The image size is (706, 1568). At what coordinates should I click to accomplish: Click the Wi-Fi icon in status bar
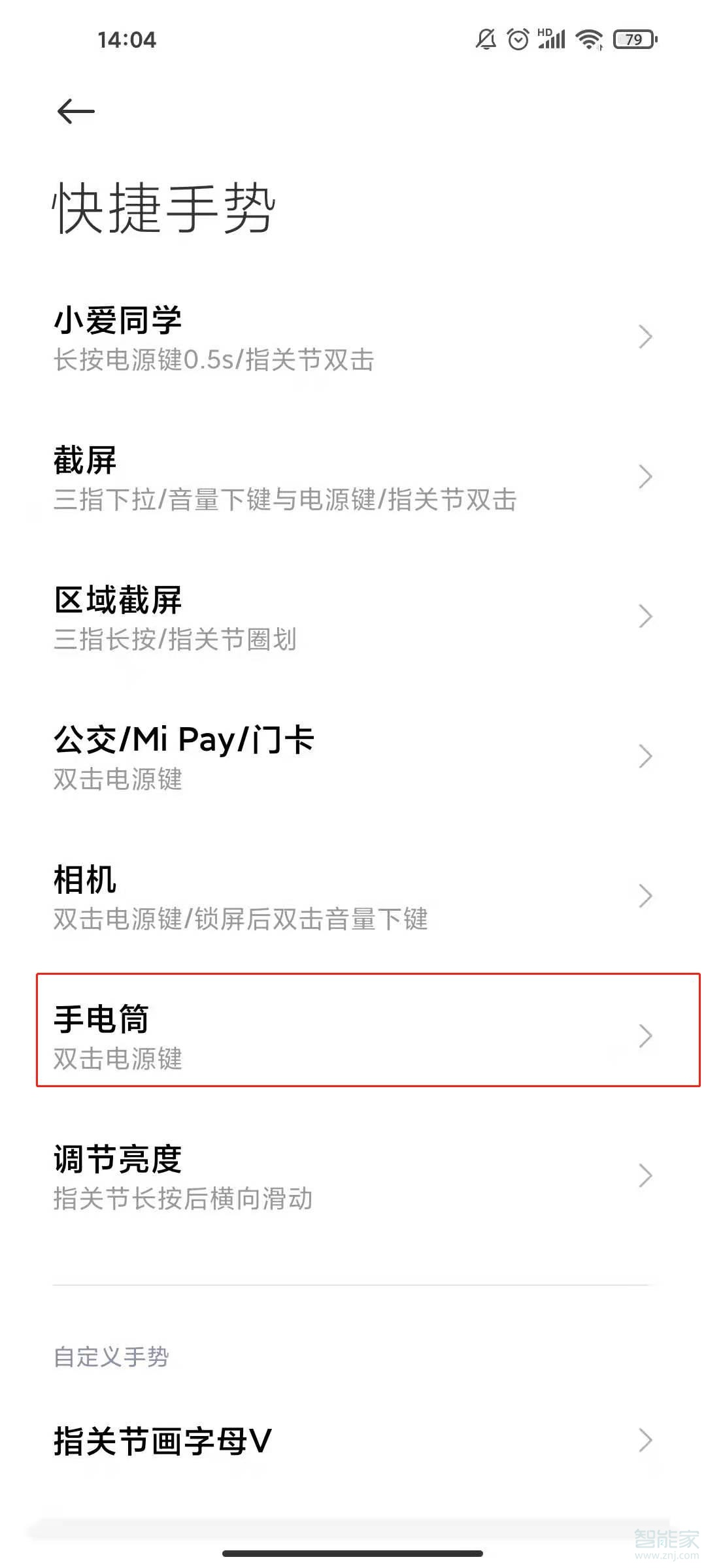click(x=588, y=41)
